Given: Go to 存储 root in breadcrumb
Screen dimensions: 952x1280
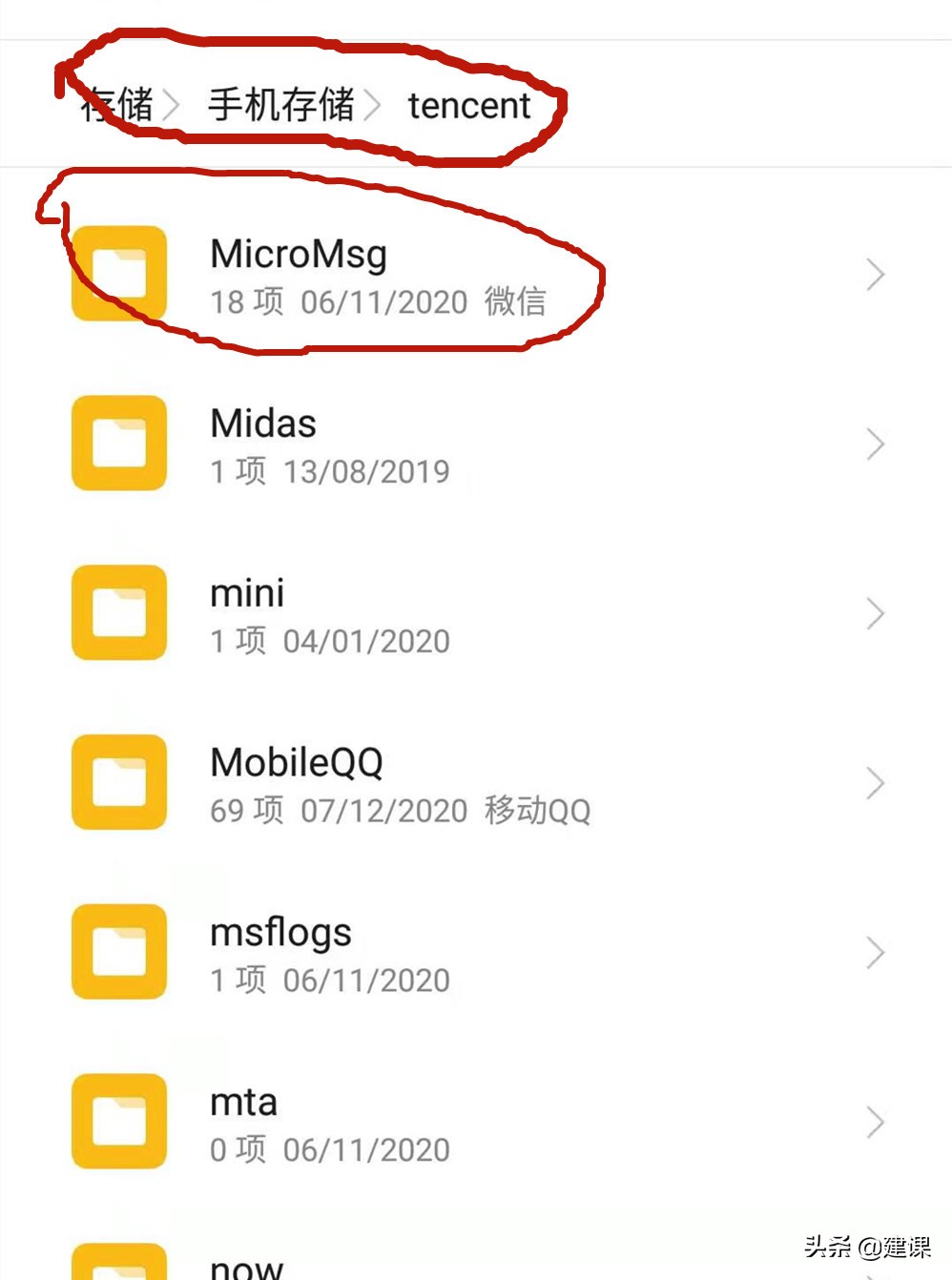Looking at the screenshot, I should [x=118, y=105].
